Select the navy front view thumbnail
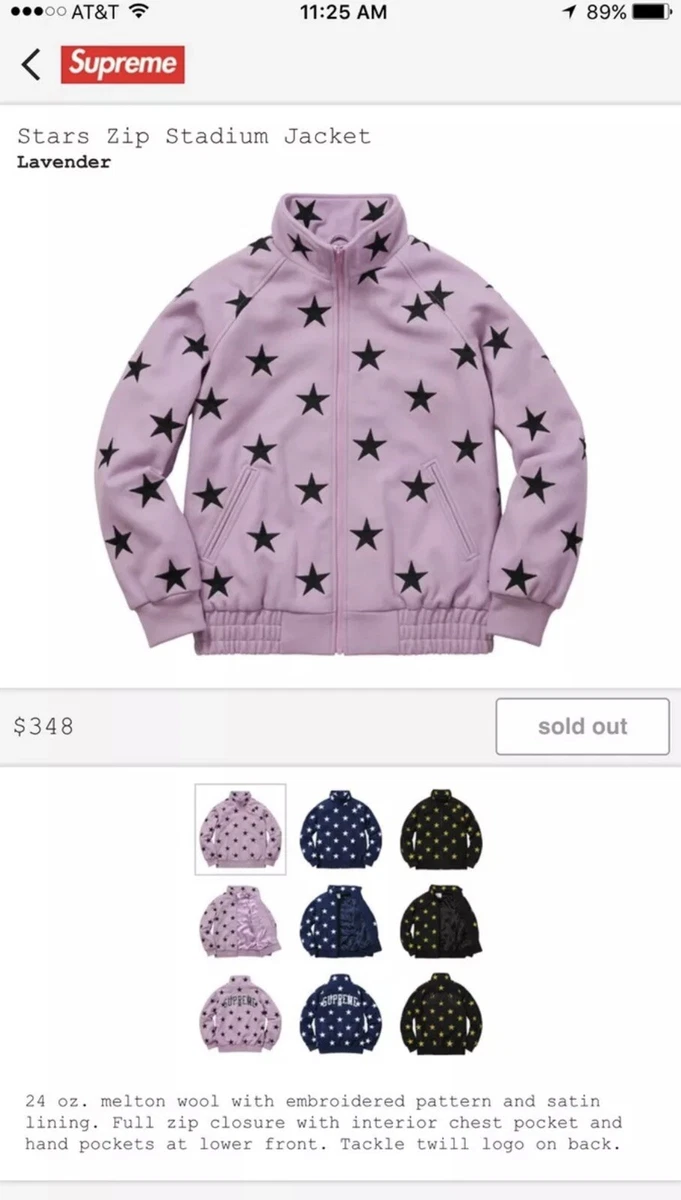The image size is (681, 1200). pos(341,829)
